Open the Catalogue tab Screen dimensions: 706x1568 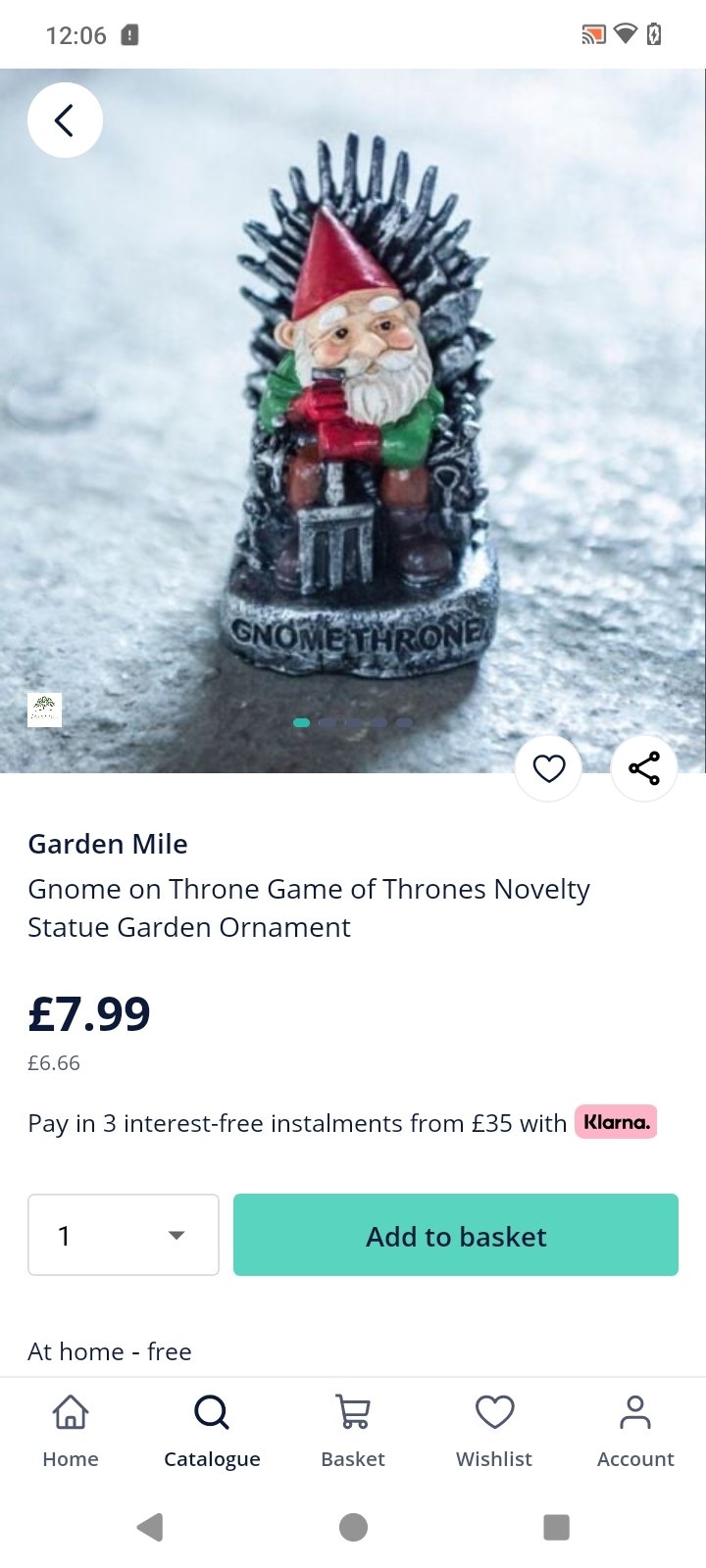click(x=212, y=1430)
